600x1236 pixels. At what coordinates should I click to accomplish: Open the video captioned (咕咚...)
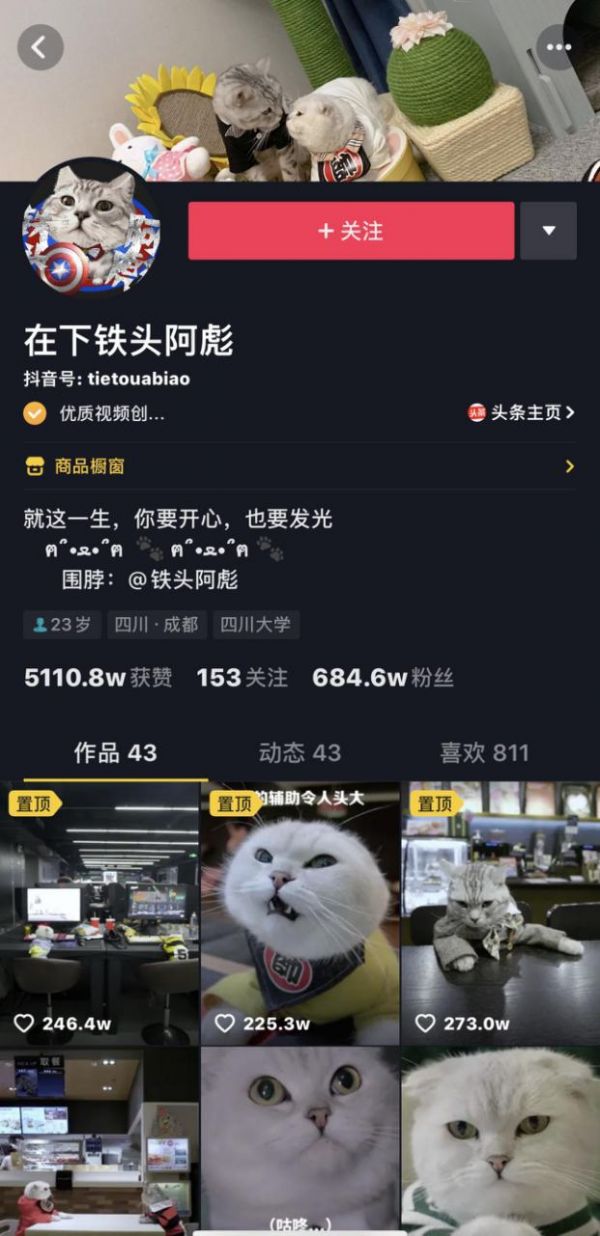(300, 1140)
